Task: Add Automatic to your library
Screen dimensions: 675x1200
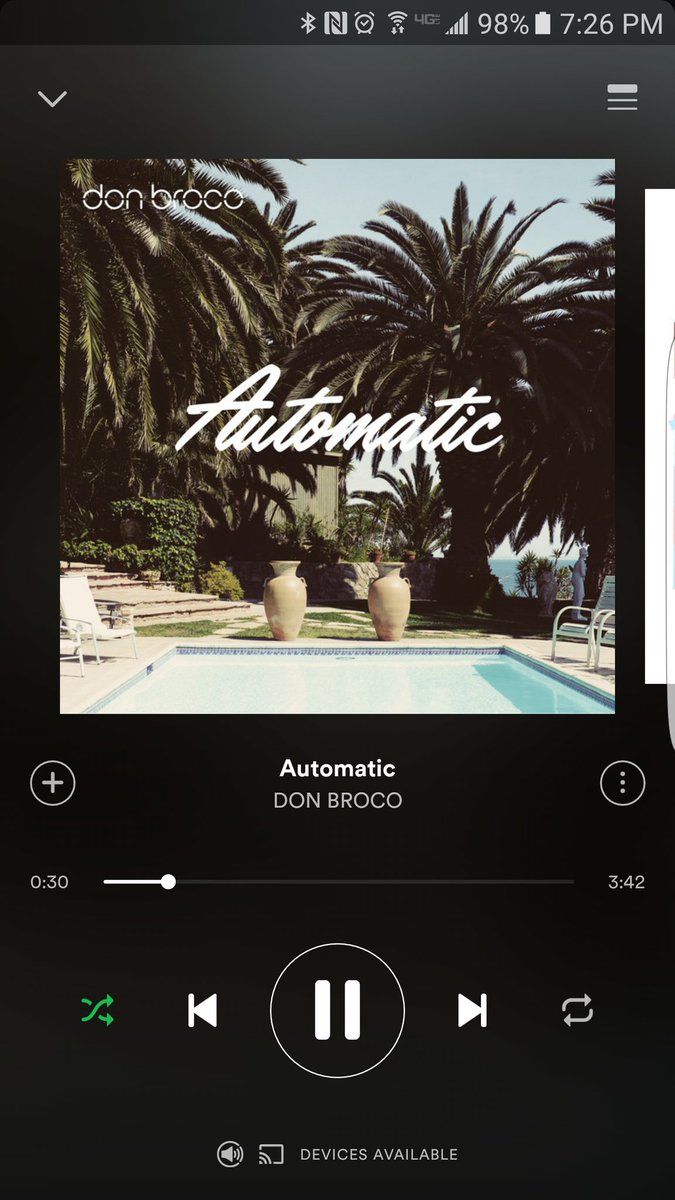Action: pyautogui.click(x=53, y=783)
